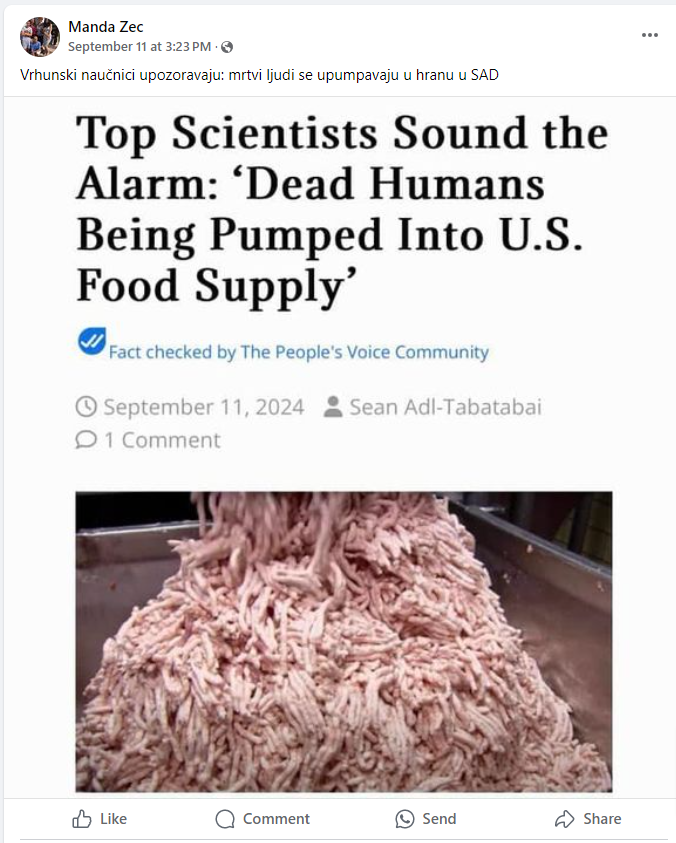Comment on this post
The width and height of the screenshot is (676, 843).
tap(263, 819)
